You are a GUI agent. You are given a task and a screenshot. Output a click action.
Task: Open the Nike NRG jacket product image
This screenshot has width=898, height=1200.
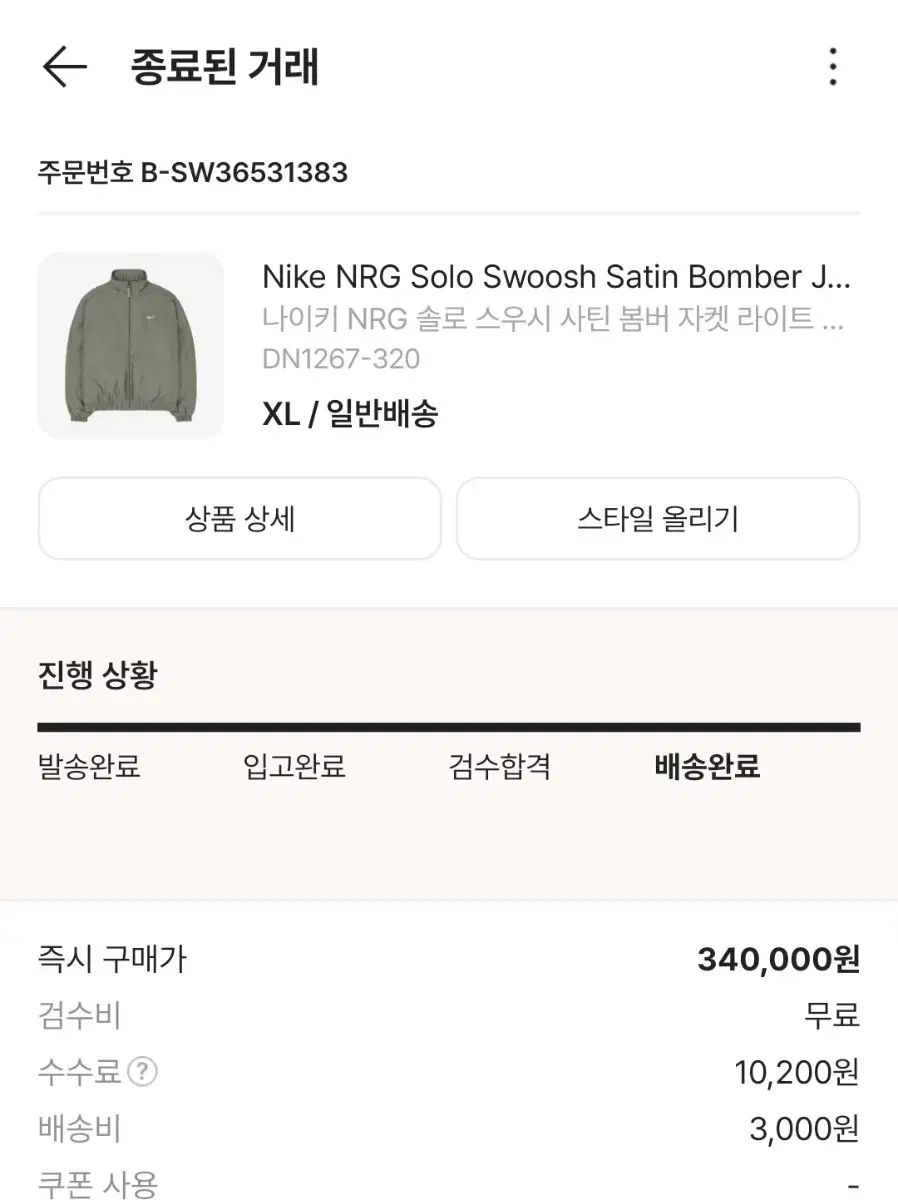(x=130, y=345)
